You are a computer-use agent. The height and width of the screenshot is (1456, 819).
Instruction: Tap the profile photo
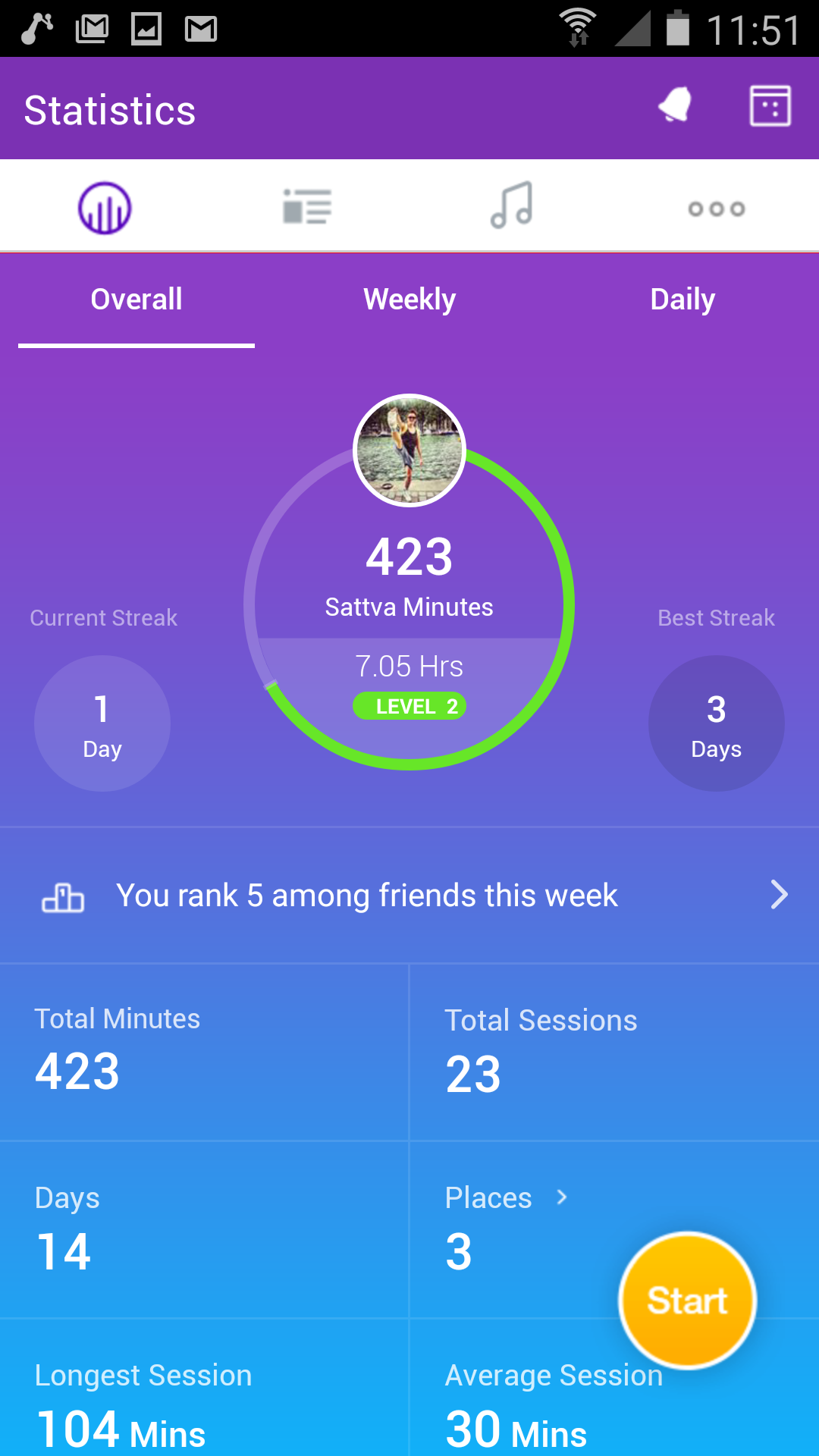coord(409,450)
